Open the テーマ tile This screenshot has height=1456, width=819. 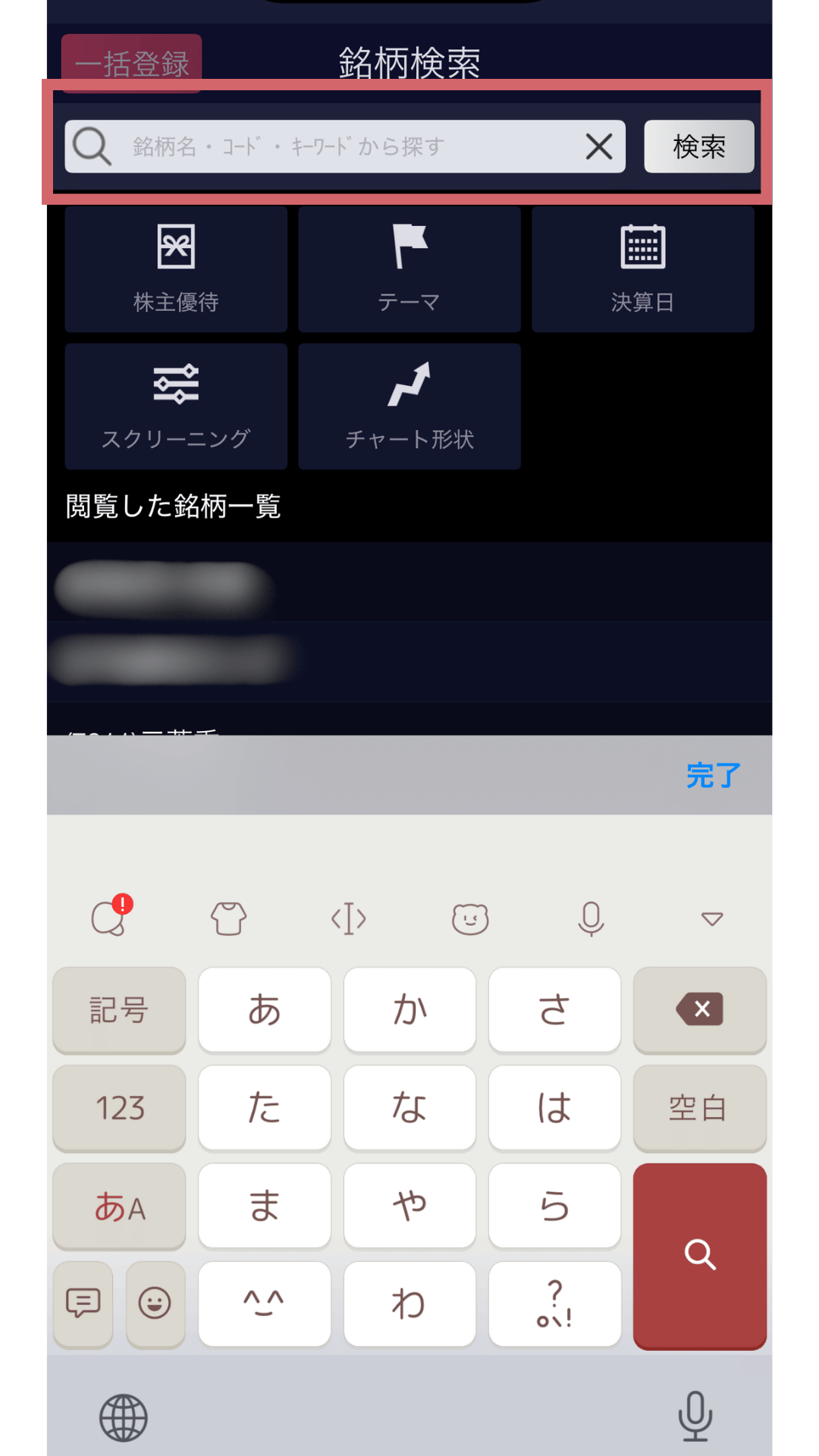[x=409, y=269]
